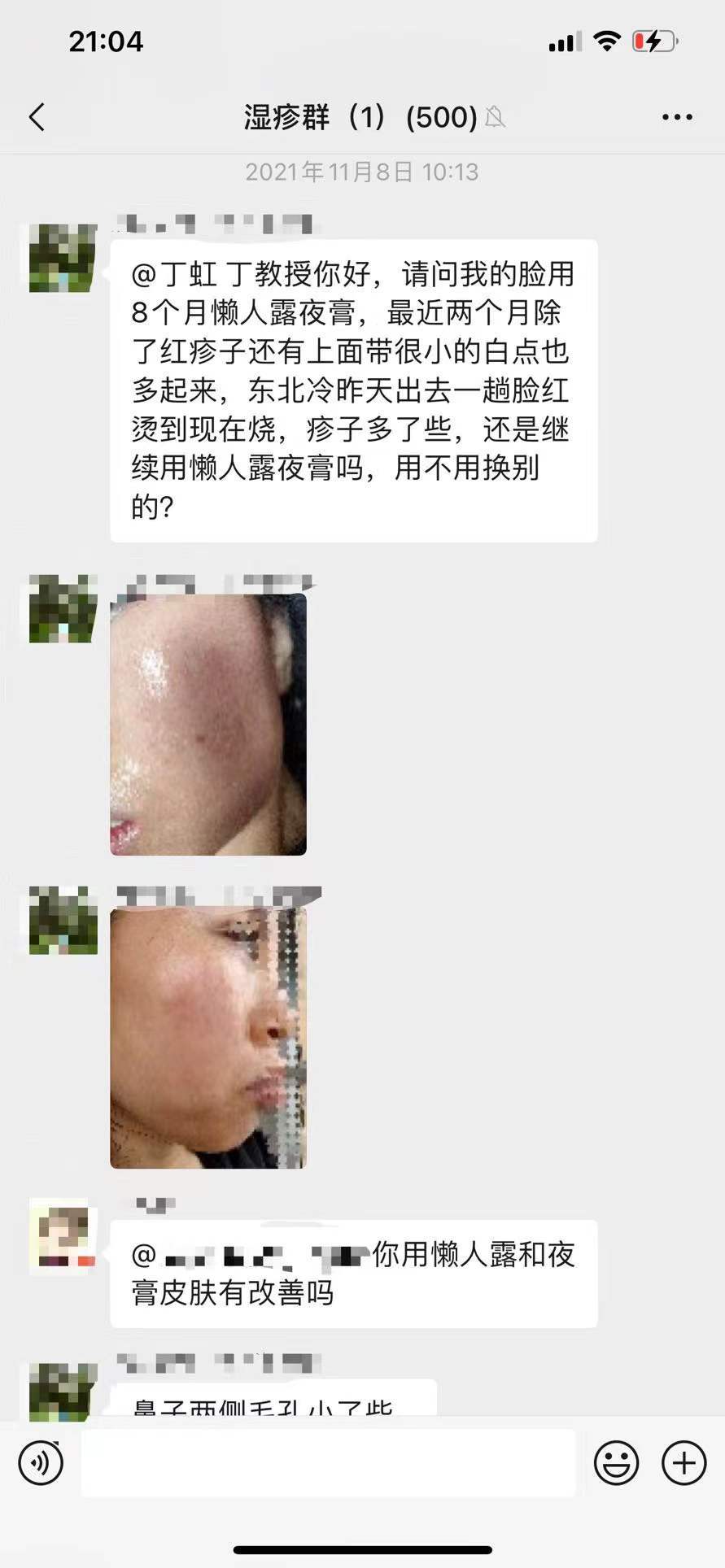Tap the message text field

(x=328, y=1463)
